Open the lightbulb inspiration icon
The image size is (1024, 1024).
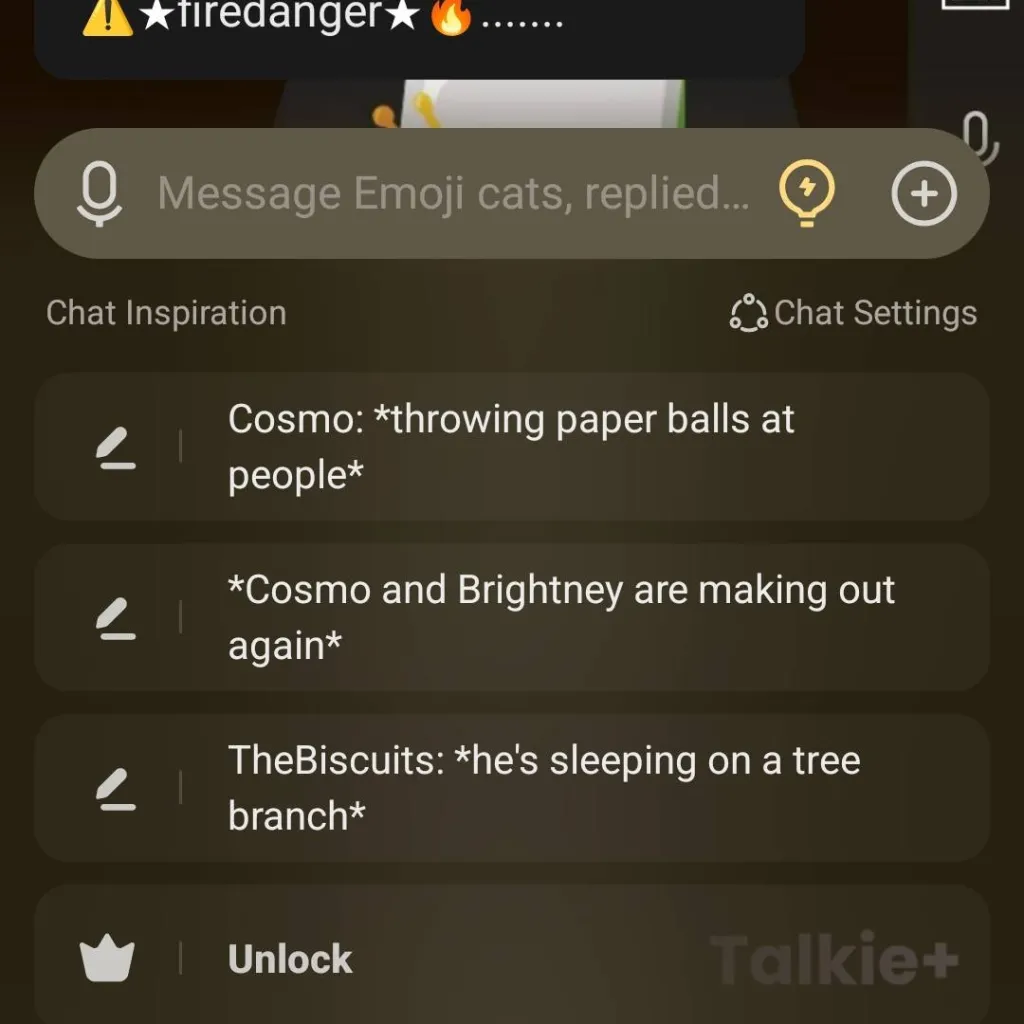pyautogui.click(x=807, y=194)
